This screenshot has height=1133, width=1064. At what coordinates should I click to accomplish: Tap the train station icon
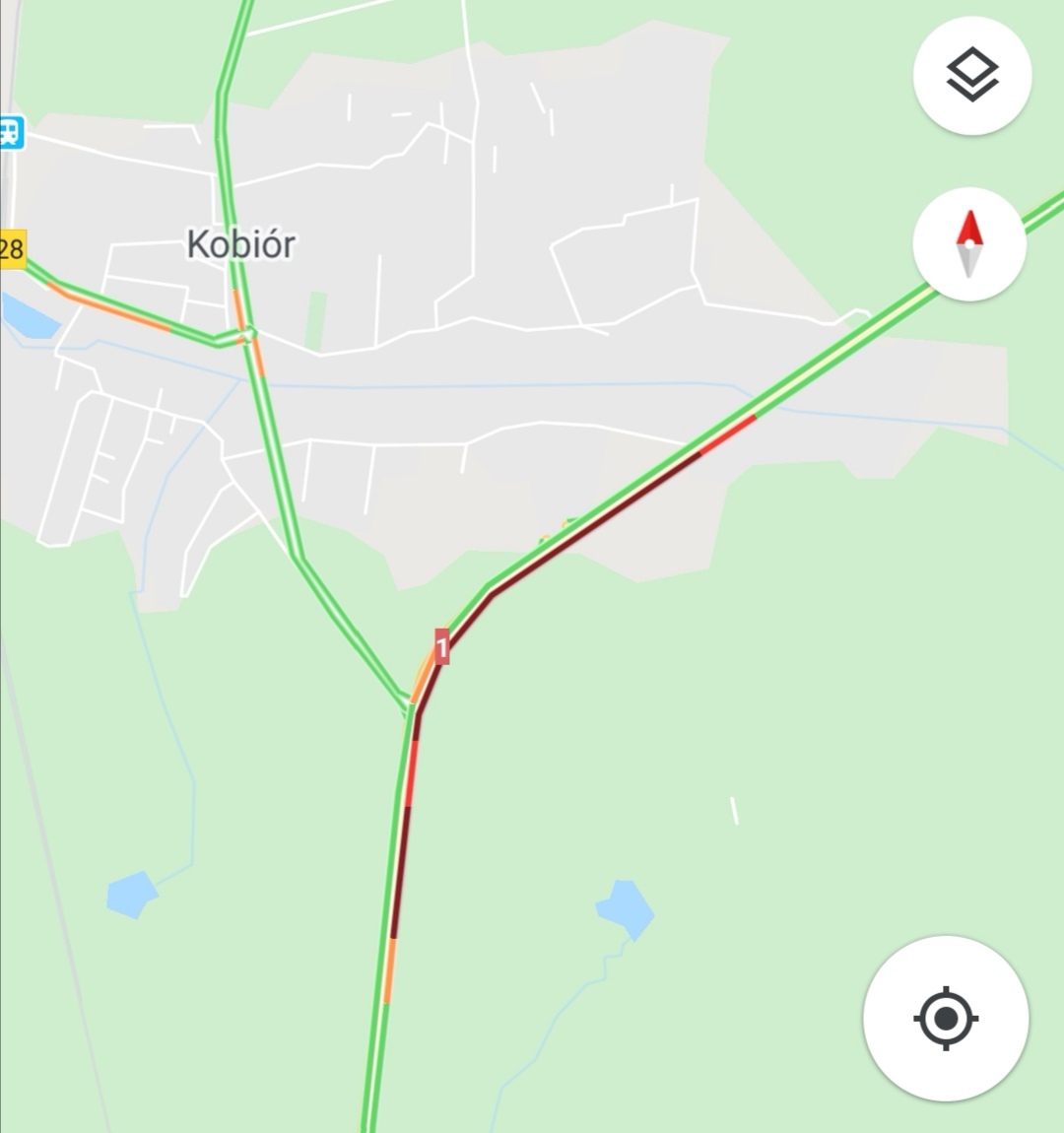point(10,132)
